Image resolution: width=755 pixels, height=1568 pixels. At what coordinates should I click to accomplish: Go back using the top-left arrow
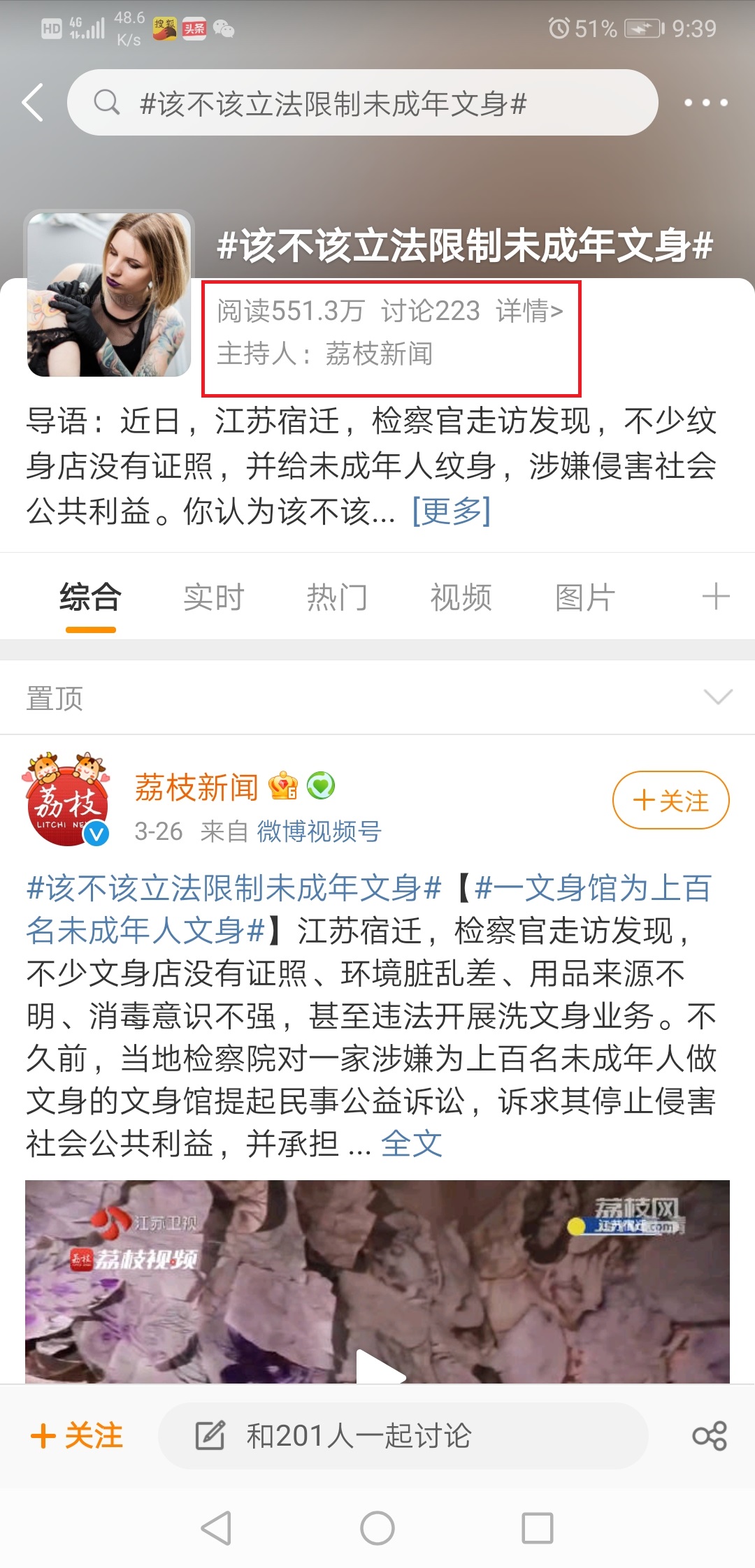(x=33, y=103)
